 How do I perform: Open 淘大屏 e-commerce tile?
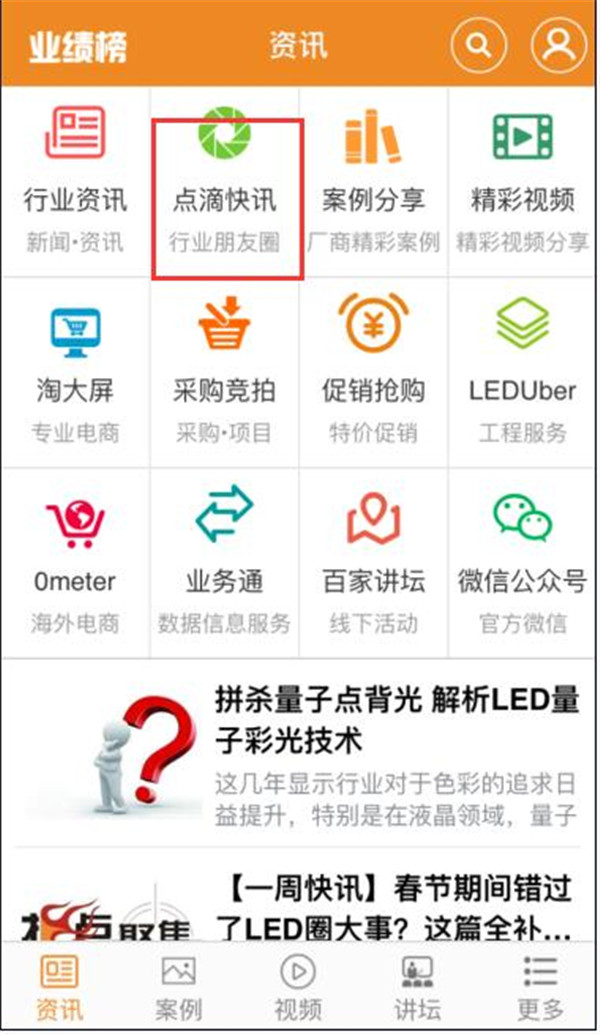click(75, 370)
